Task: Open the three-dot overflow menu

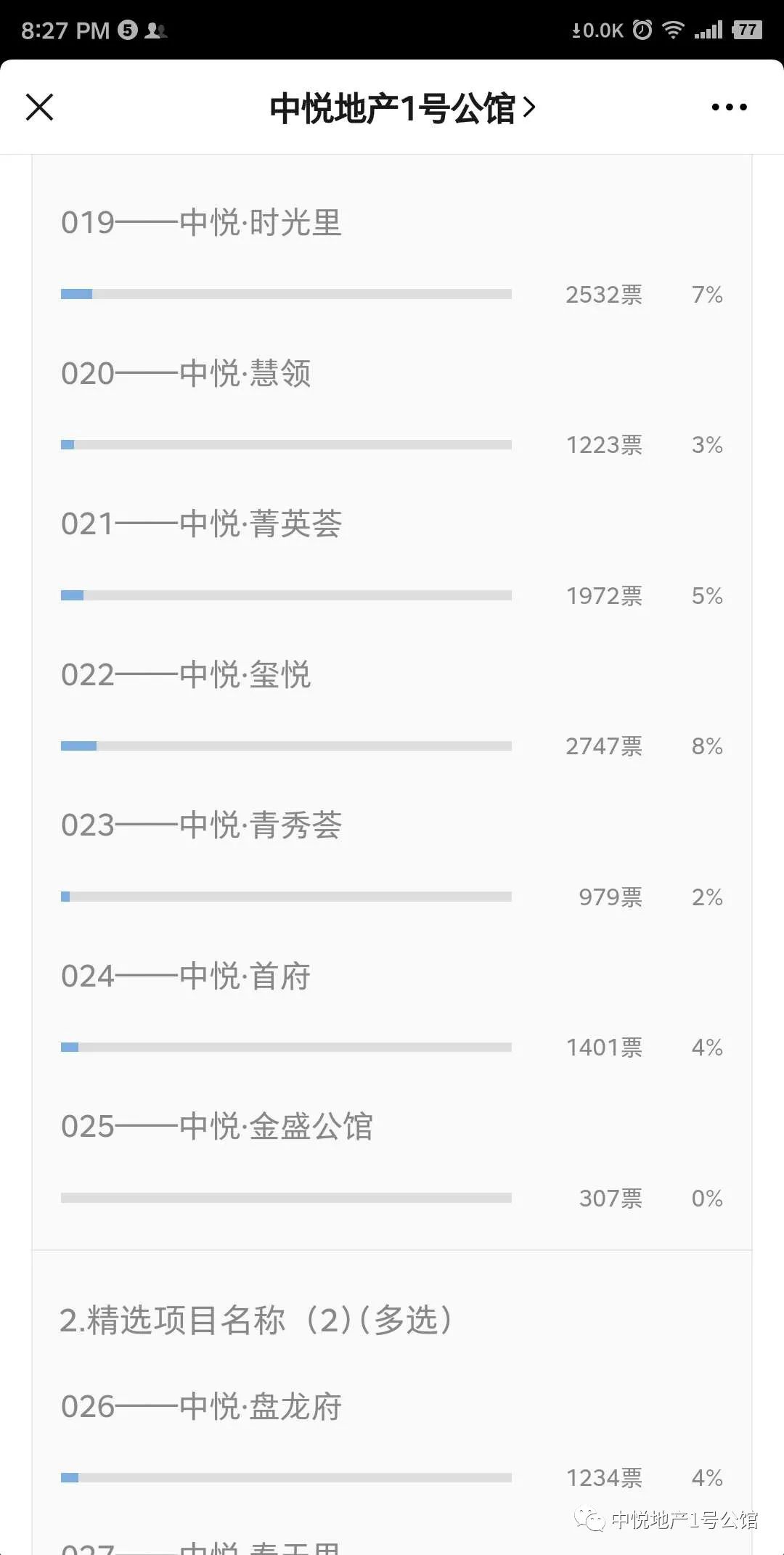Action: [x=729, y=107]
